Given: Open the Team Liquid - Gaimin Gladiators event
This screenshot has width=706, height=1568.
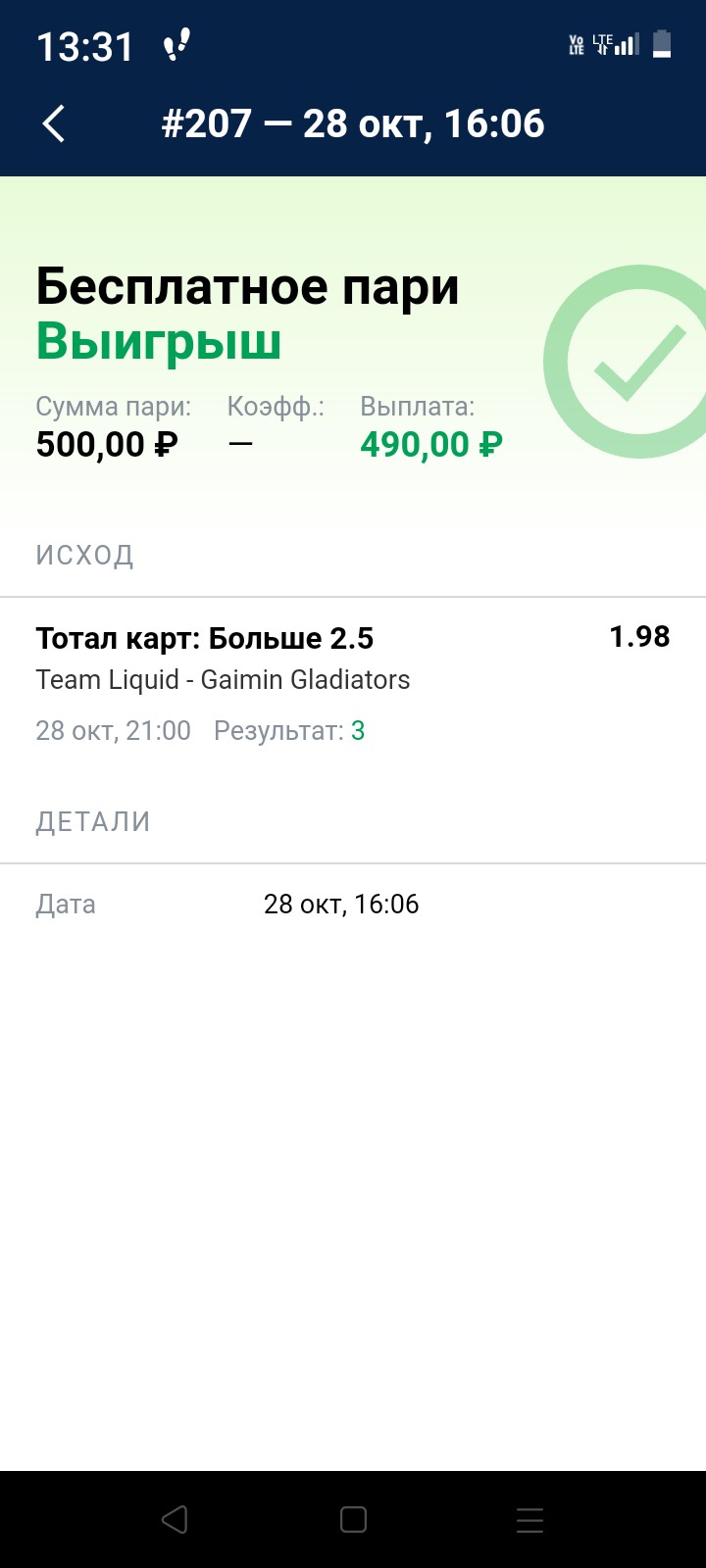Looking at the screenshot, I should [x=223, y=679].
